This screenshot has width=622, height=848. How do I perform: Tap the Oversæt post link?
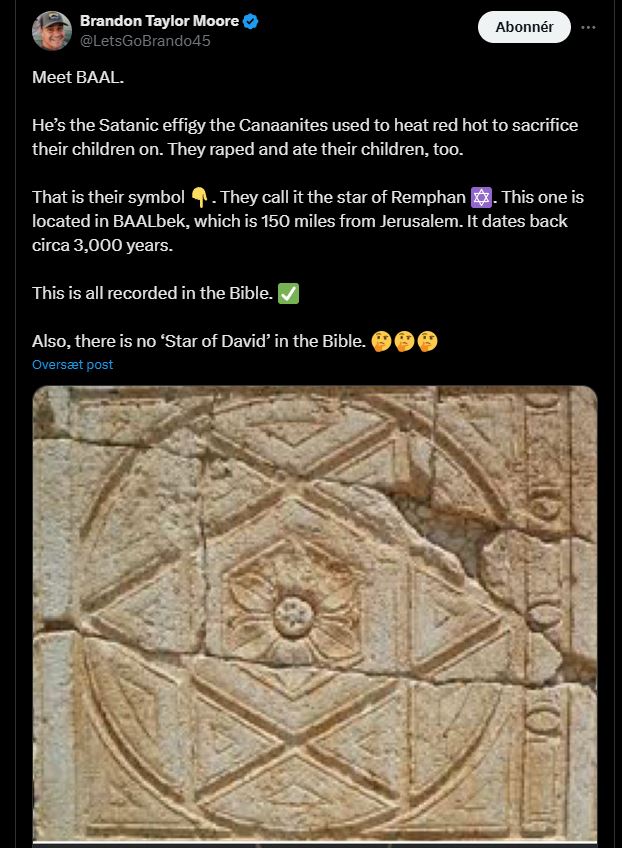coord(72,365)
